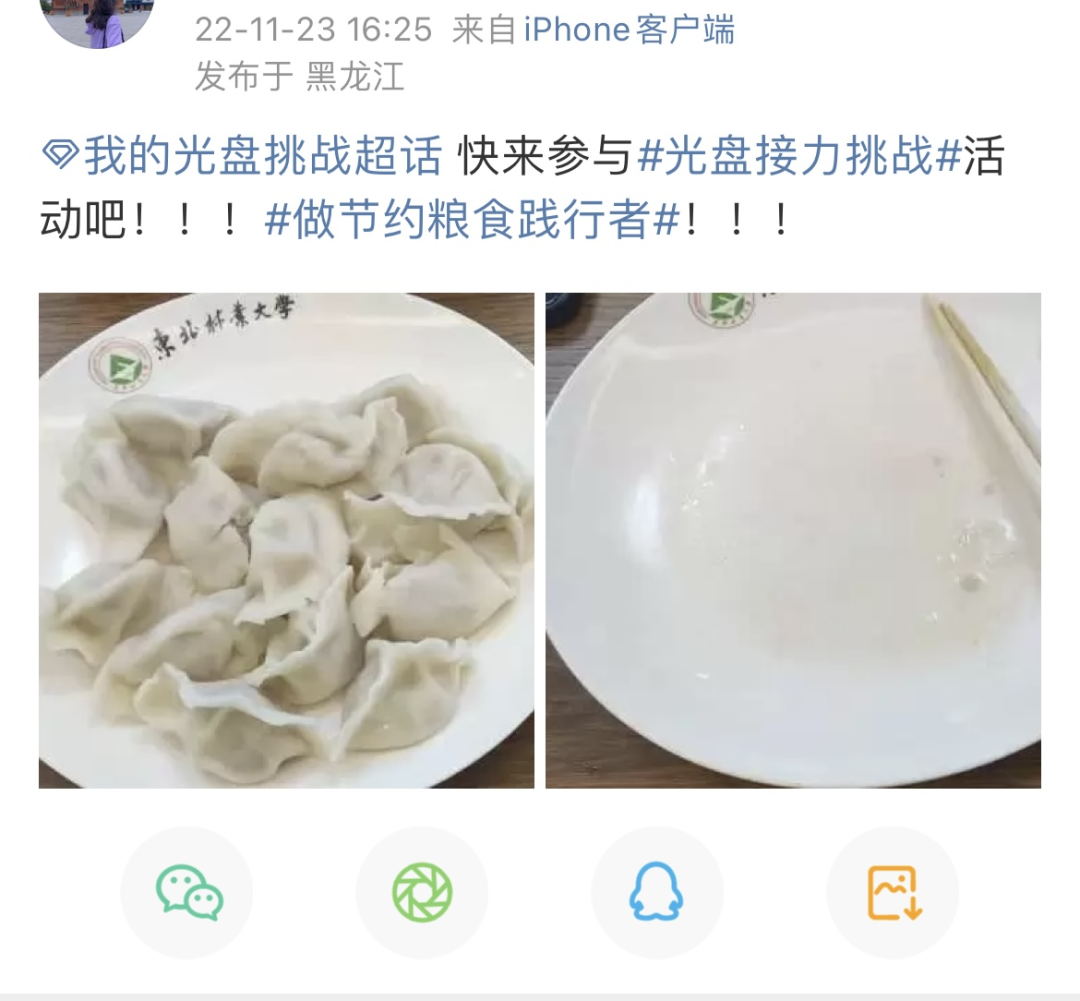1080x1001 pixels.
Task: View the empty plate photo
Action: 793,540
